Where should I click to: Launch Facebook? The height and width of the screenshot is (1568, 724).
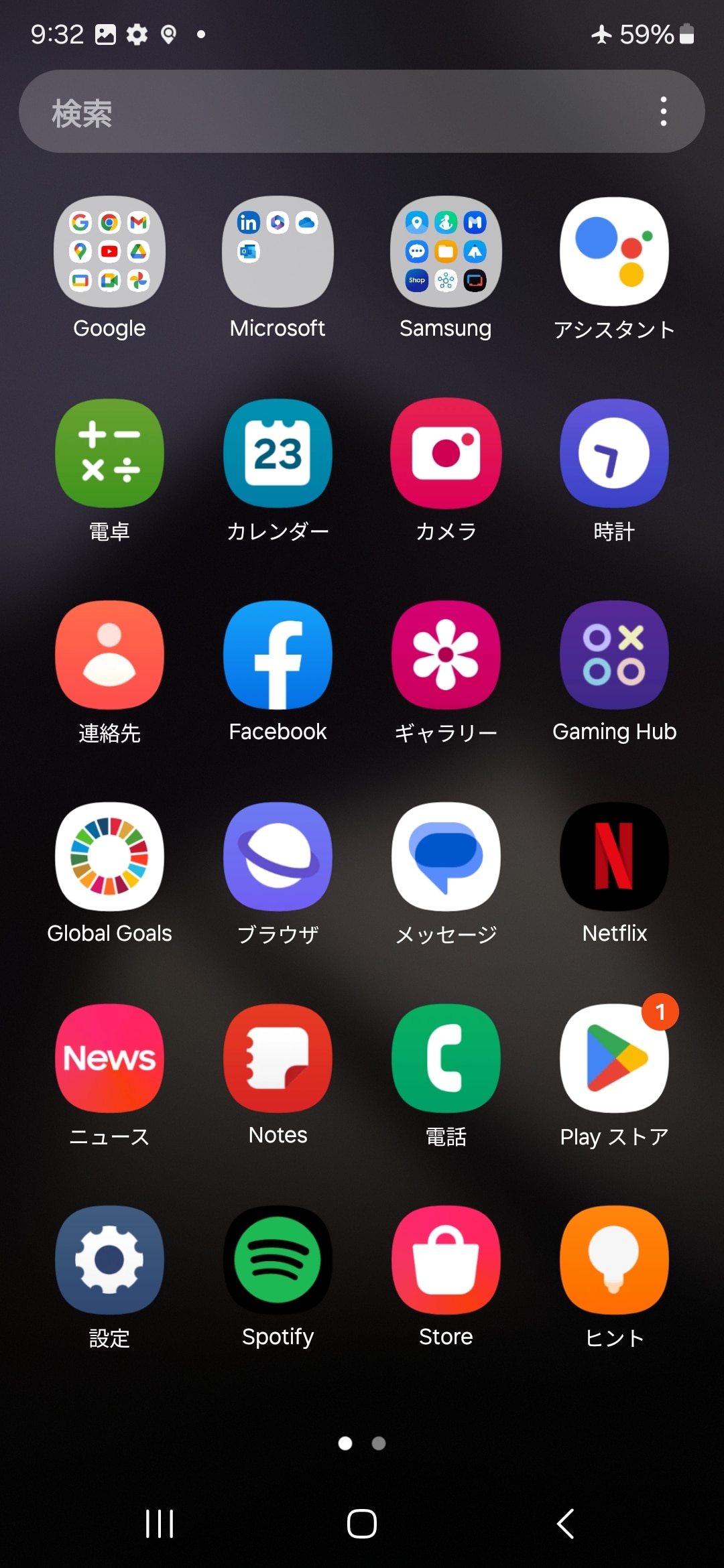278,655
